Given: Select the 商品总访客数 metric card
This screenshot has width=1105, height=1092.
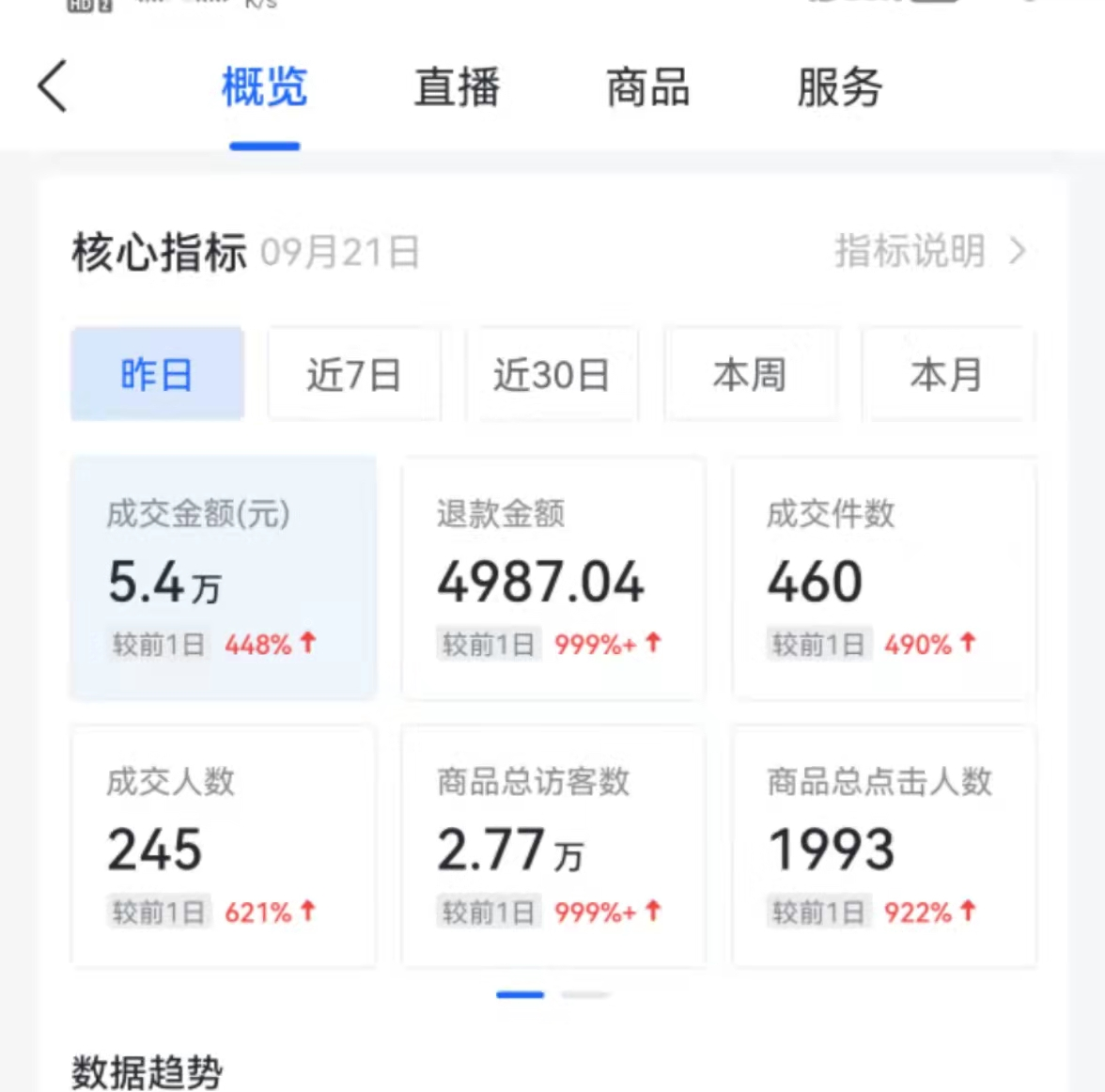Looking at the screenshot, I should [554, 846].
